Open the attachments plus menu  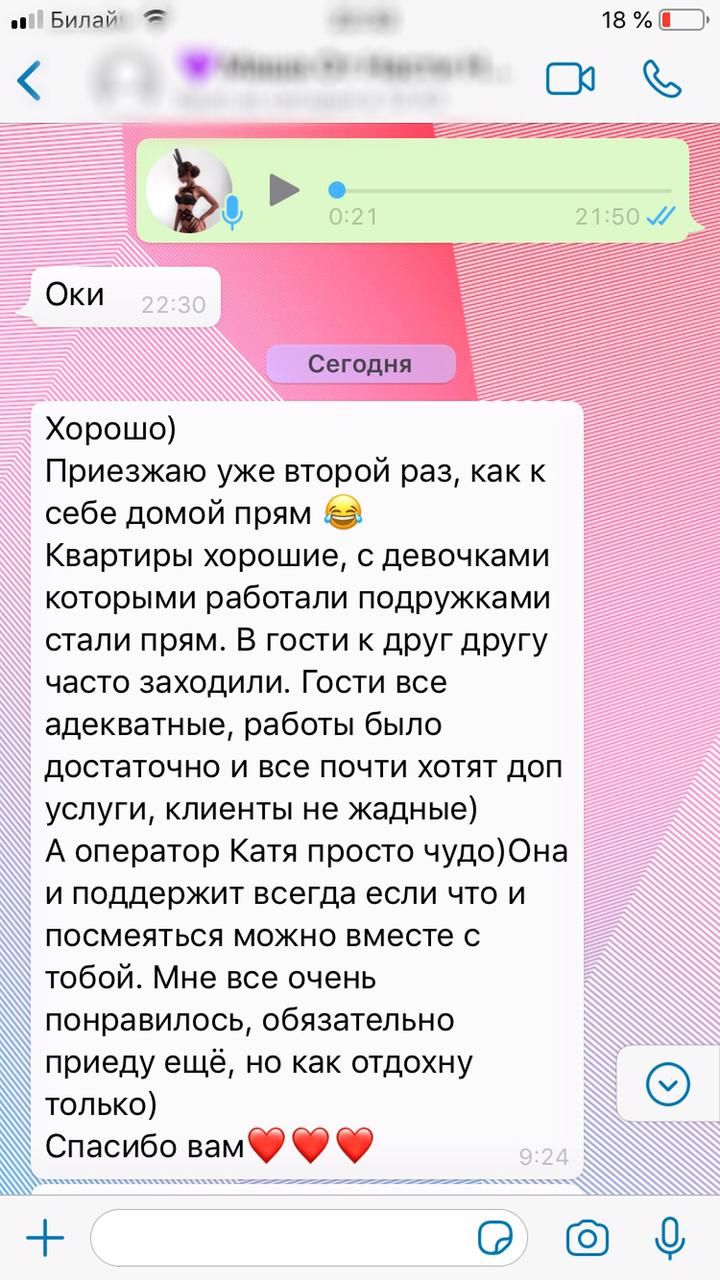pyautogui.click(x=44, y=1238)
